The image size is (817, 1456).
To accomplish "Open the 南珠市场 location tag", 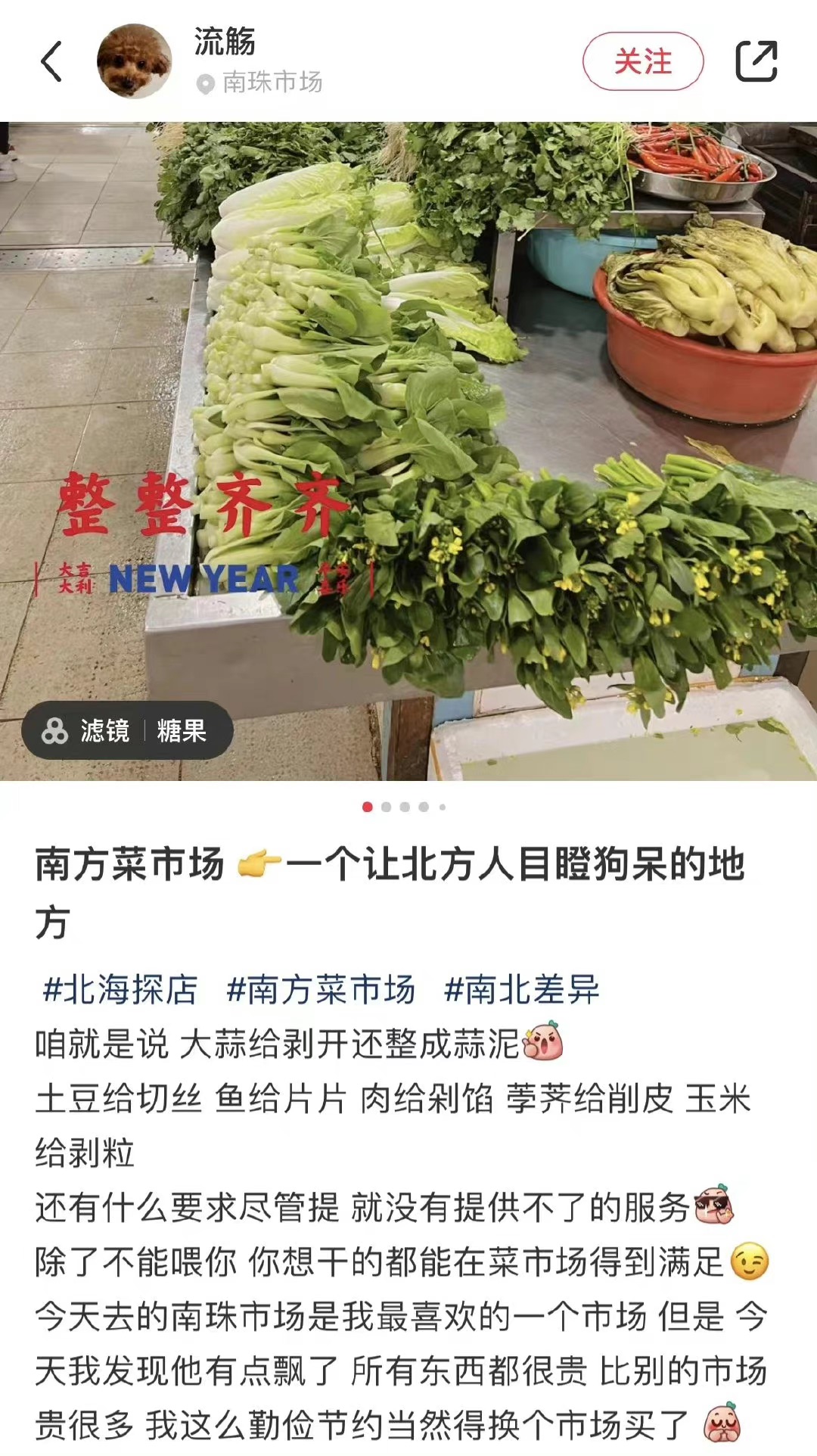I will click(x=261, y=82).
